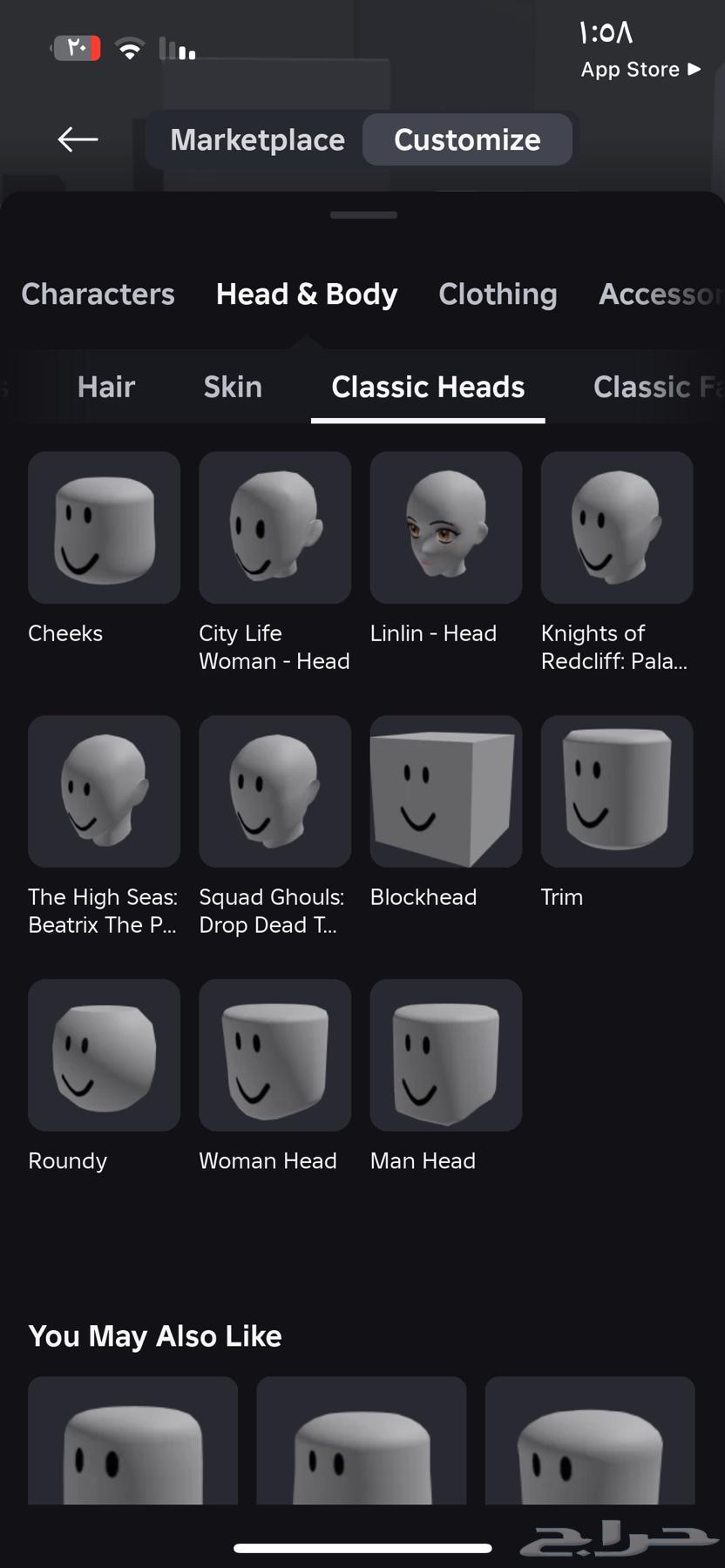Switch to the Clothing category

coord(498,294)
